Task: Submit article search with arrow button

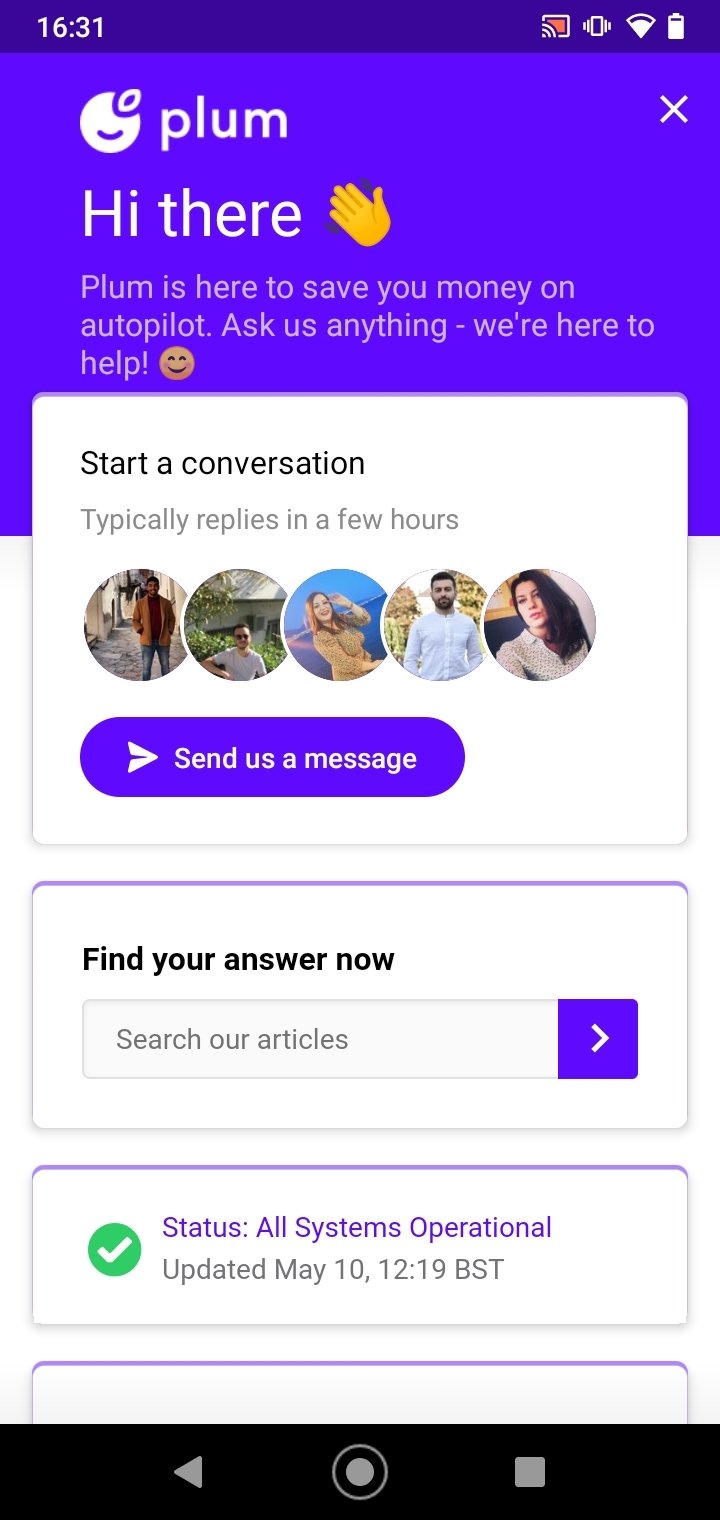Action: coord(598,1039)
